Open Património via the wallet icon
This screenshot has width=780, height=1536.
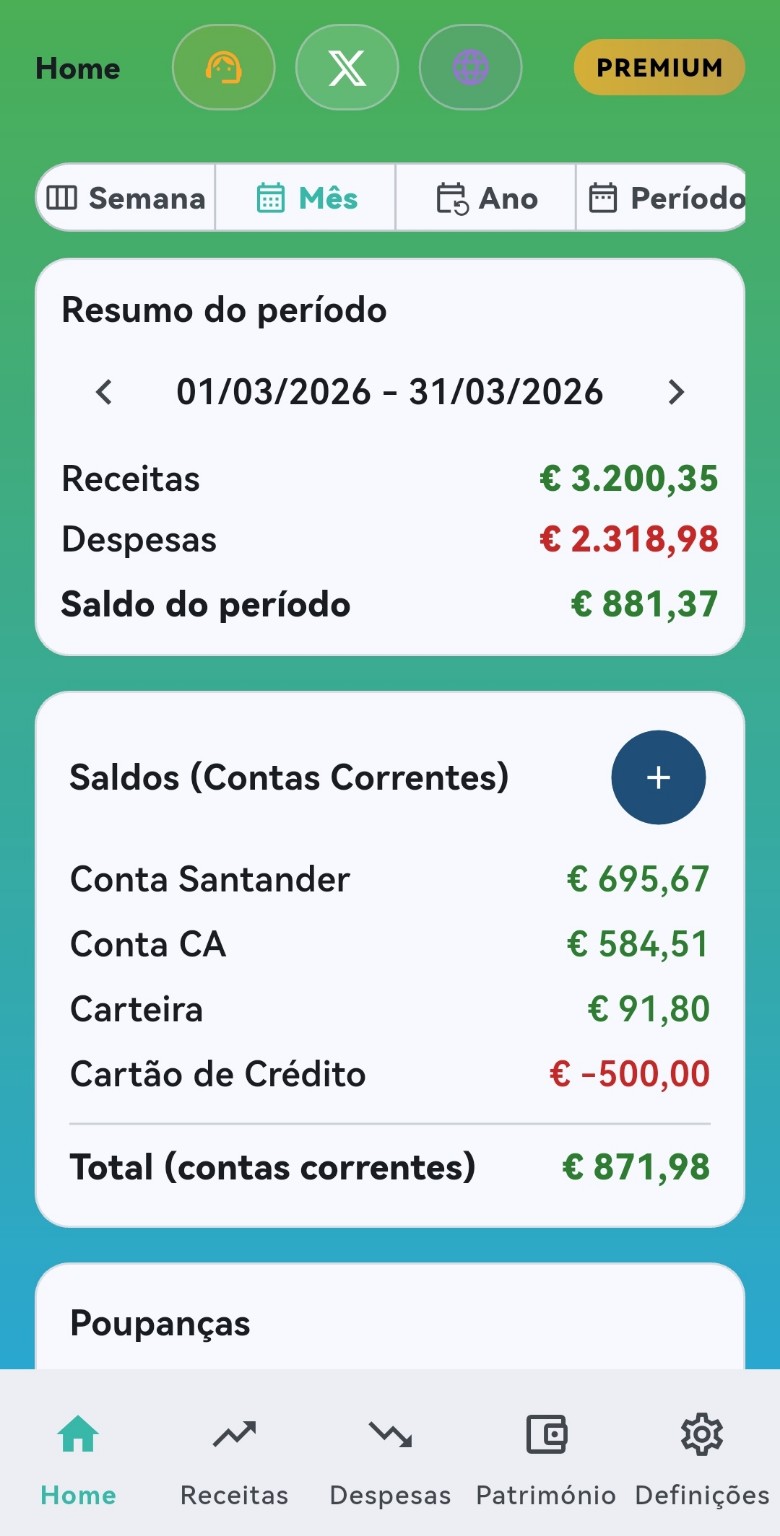click(x=546, y=1434)
